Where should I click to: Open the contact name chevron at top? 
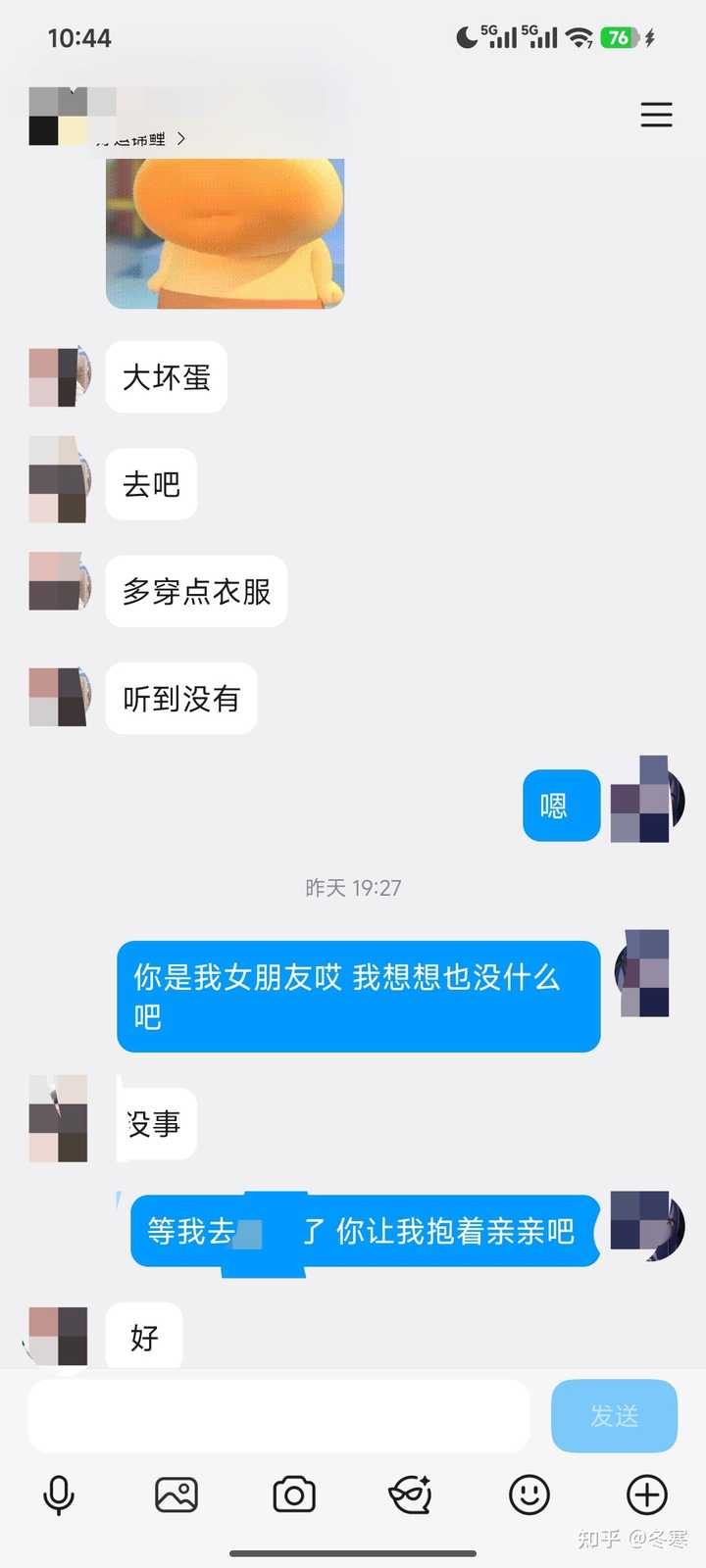click(x=180, y=139)
